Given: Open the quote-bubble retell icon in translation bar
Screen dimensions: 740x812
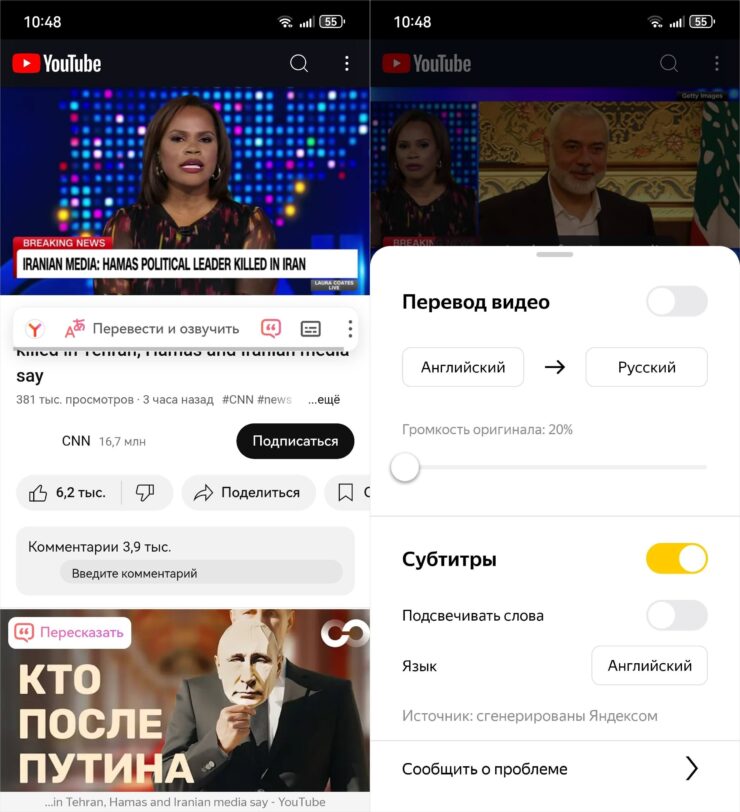Looking at the screenshot, I should (269, 328).
